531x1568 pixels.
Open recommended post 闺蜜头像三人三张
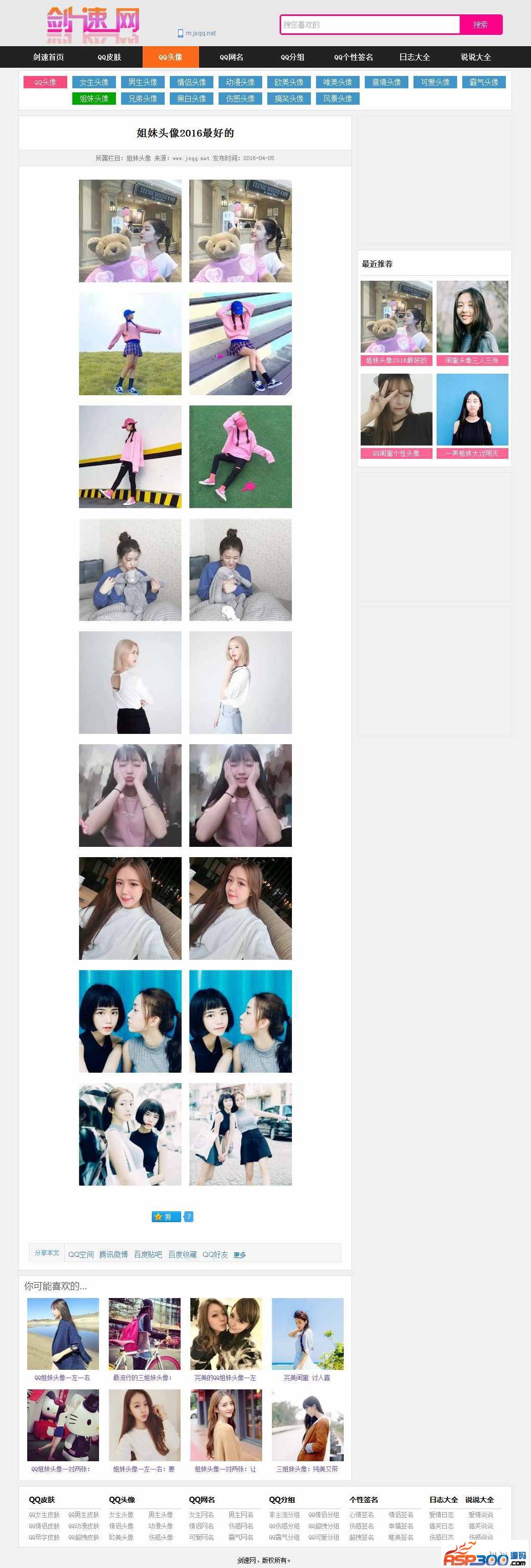472,360
